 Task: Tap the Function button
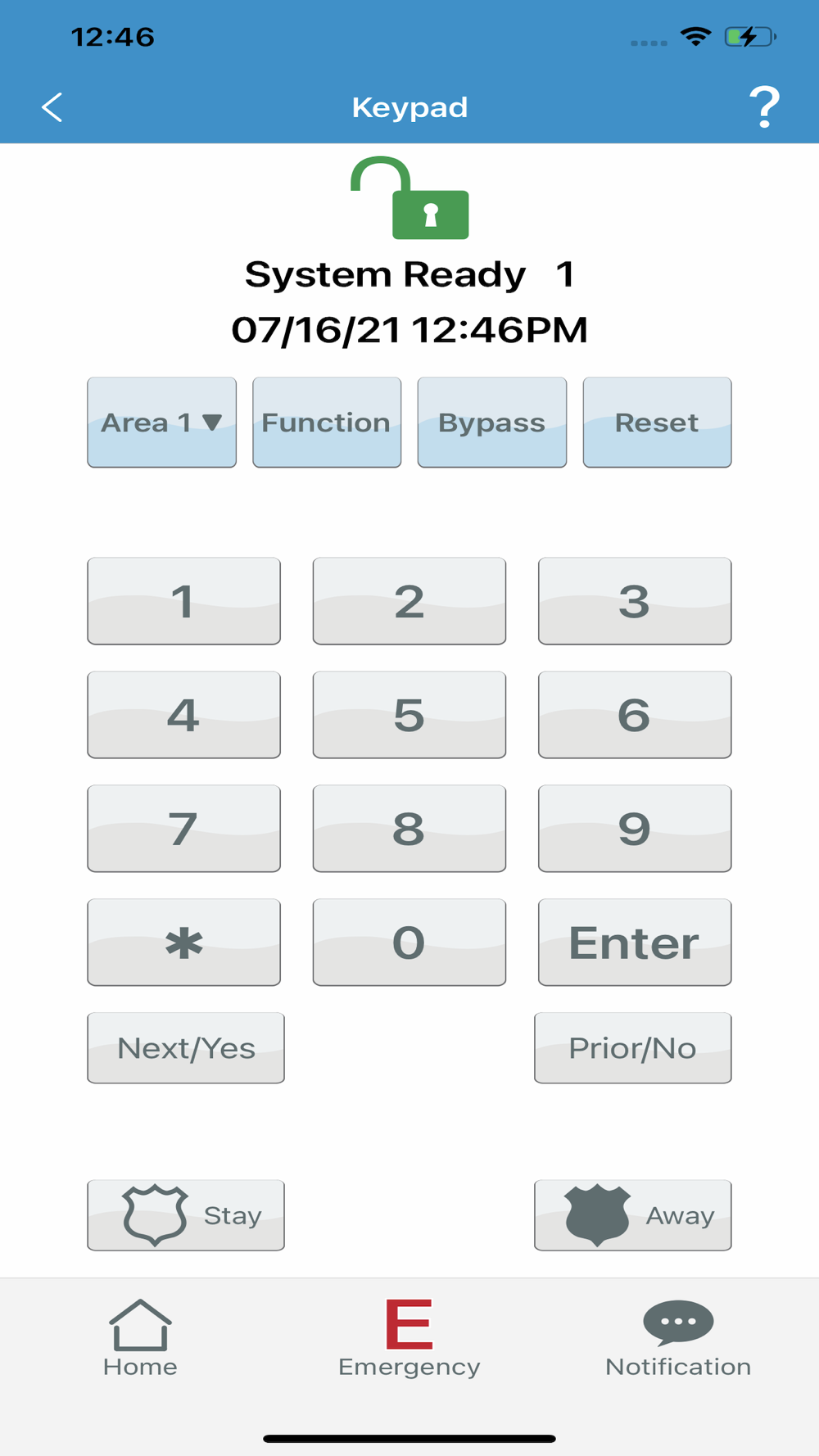pyautogui.click(x=327, y=423)
